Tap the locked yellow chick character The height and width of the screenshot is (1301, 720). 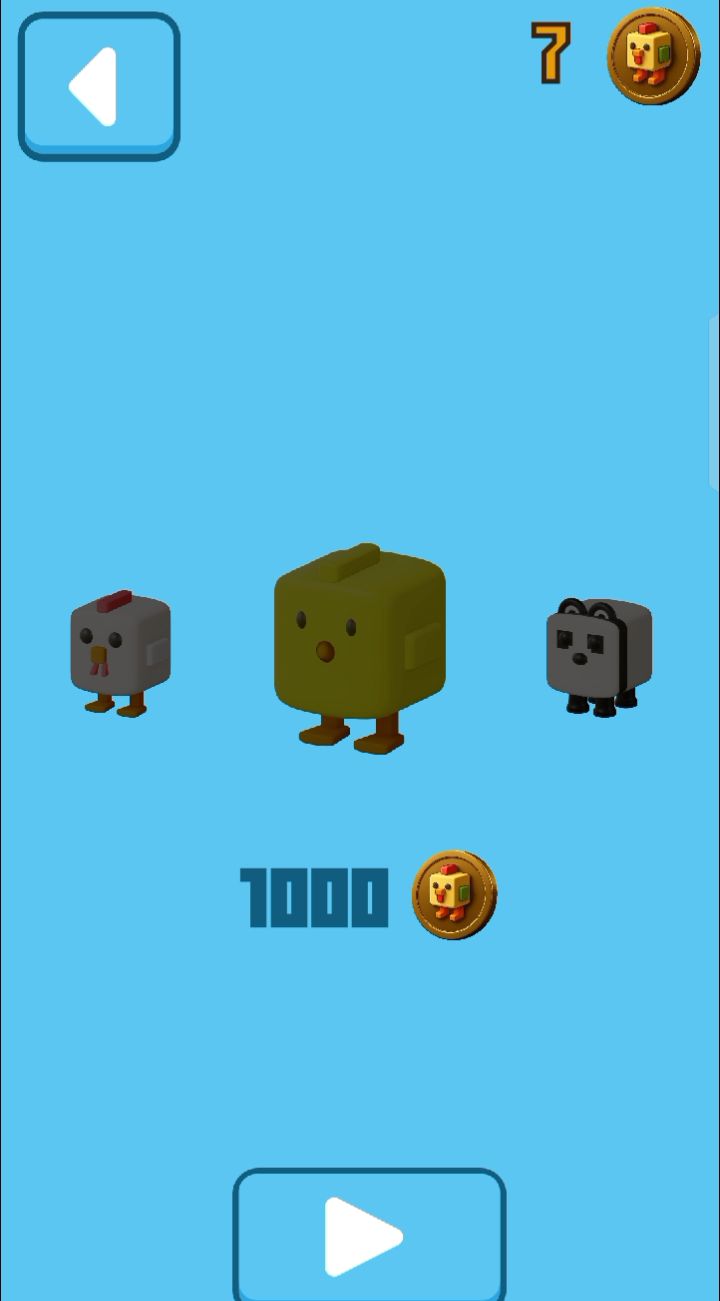(x=360, y=648)
